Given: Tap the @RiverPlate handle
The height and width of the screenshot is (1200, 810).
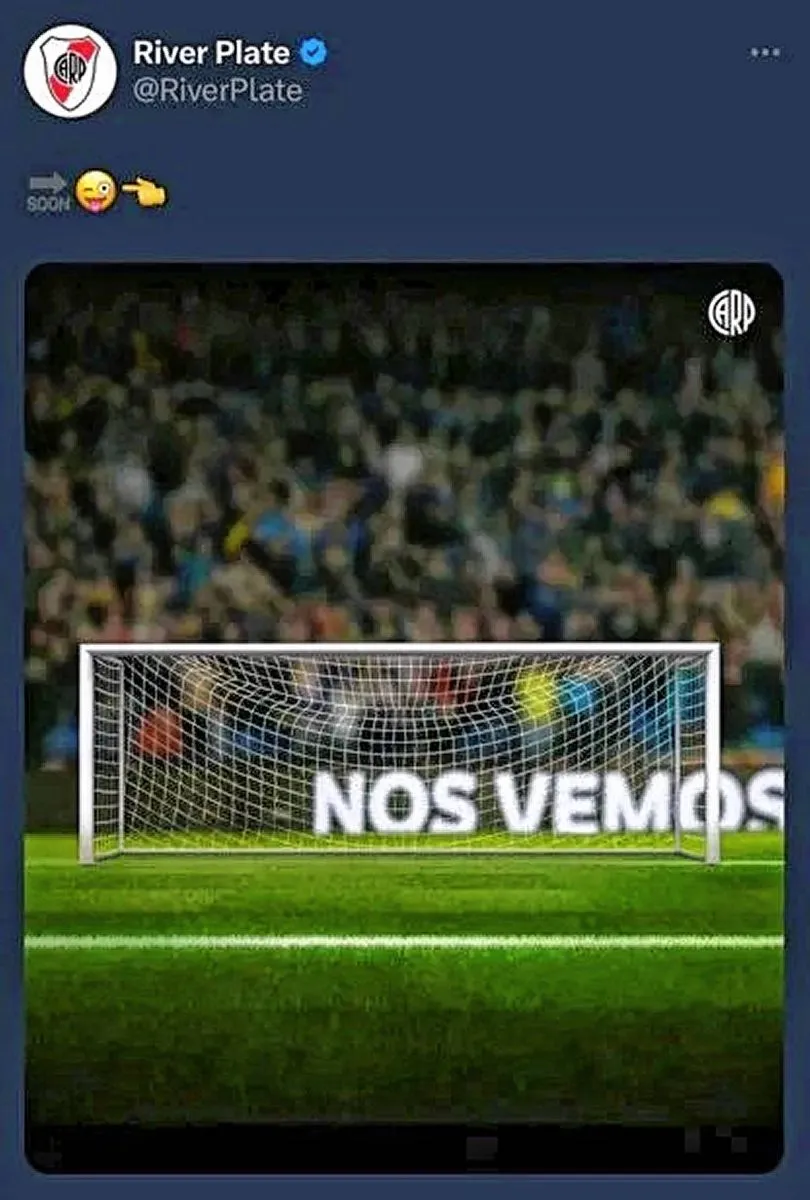Looking at the screenshot, I should (217, 91).
